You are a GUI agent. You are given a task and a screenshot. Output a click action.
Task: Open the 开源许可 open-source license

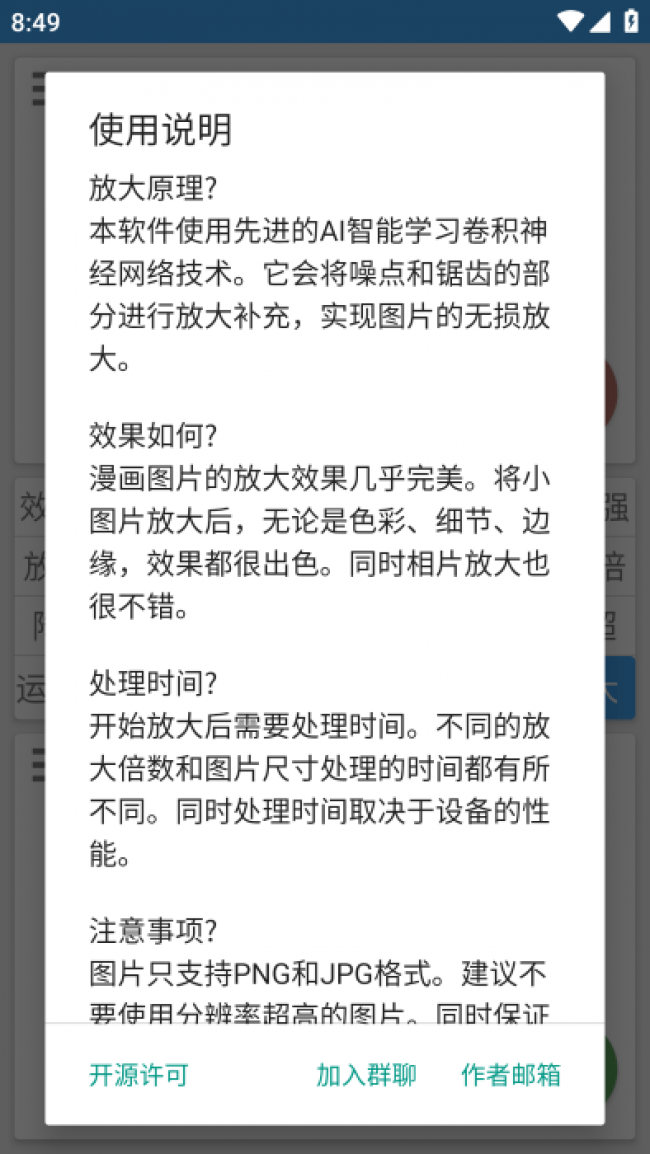coord(138,1075)
